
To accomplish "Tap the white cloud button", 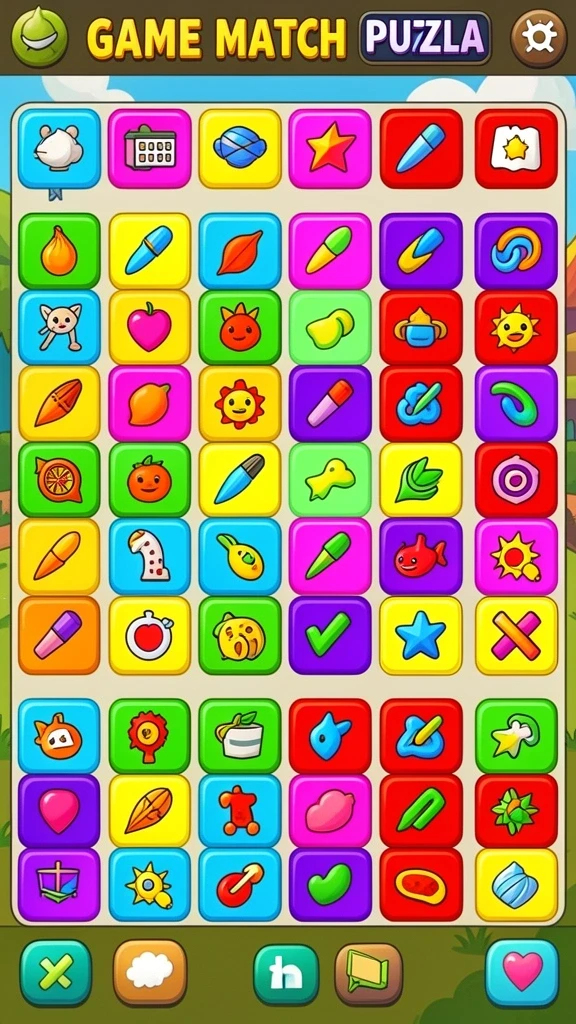I will (150, 973).
